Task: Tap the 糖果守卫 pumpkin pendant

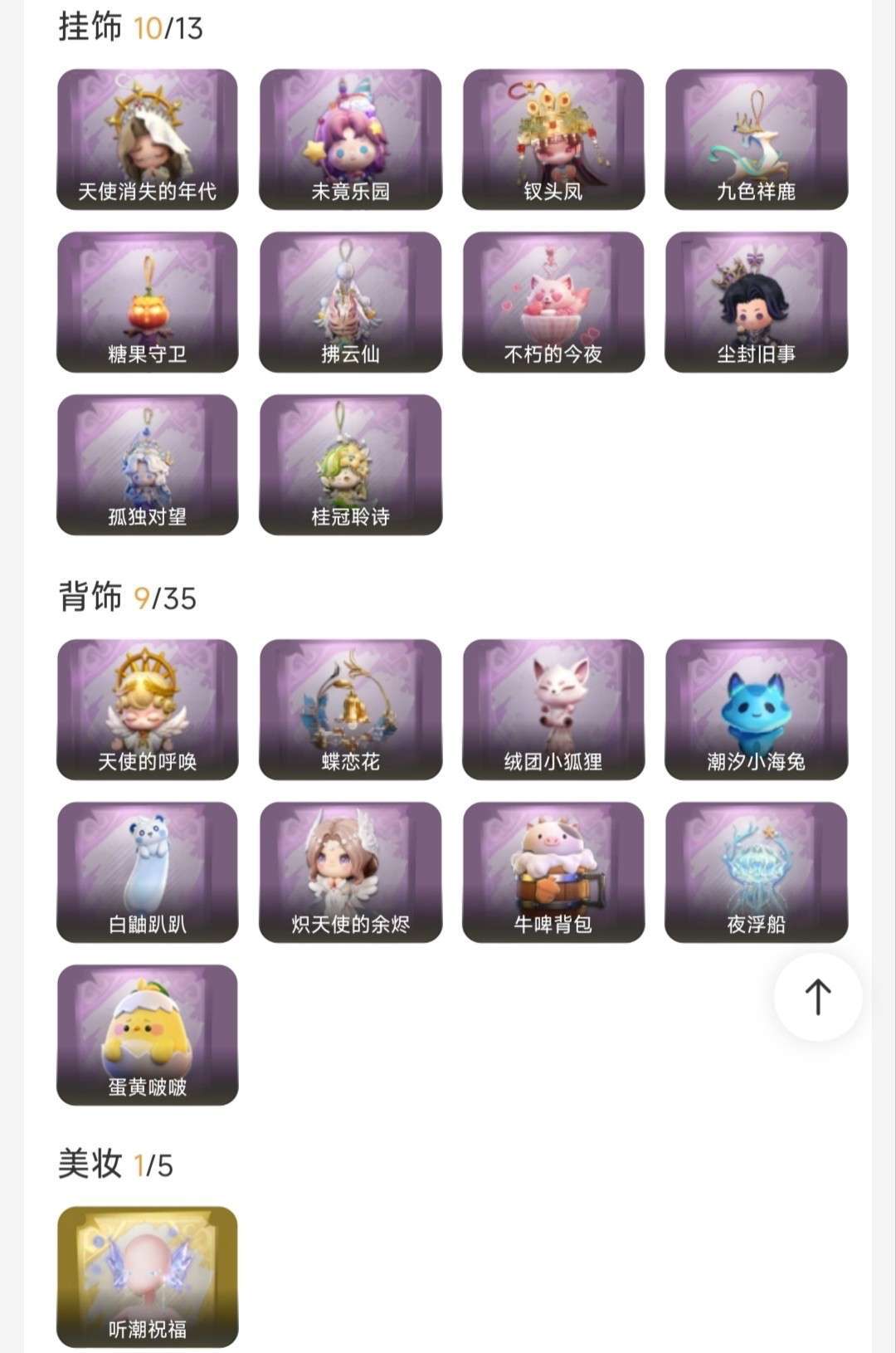Action: [x=148, y=301]
